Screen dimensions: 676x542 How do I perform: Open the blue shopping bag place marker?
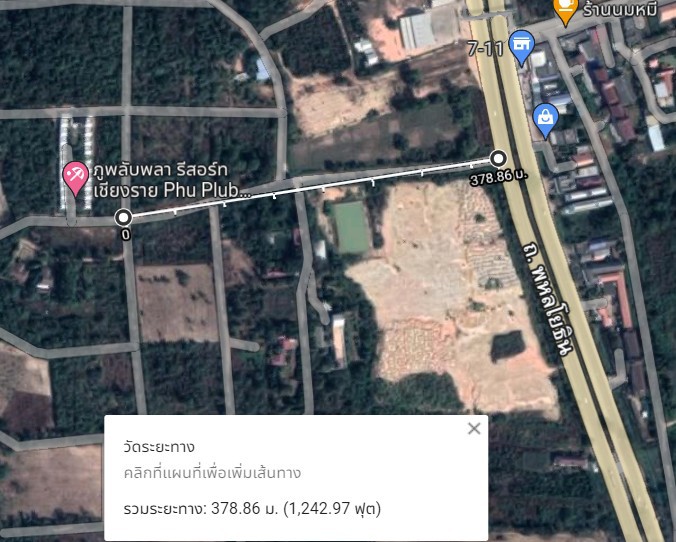(x=546, y=117)
